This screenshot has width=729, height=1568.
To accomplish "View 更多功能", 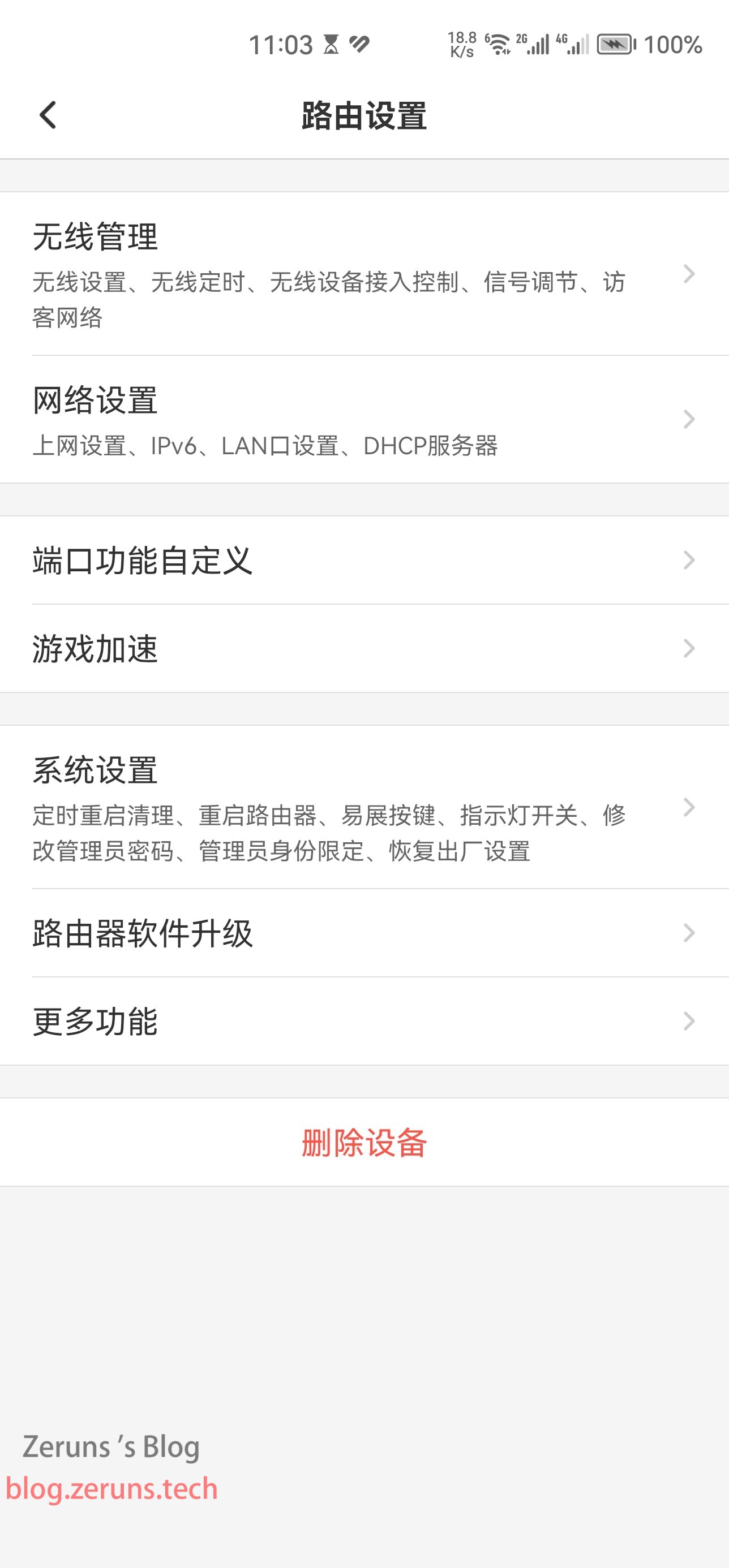I will coord(364,1022).
